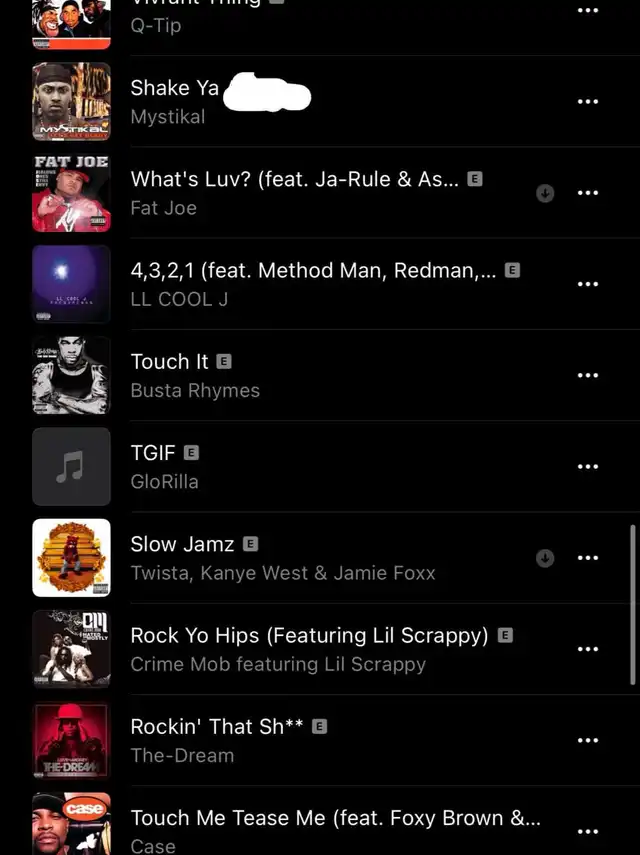Play Rock Yo Hips by Crime Mob
Screen dimensions: 640x855
(x=327, y=649)
